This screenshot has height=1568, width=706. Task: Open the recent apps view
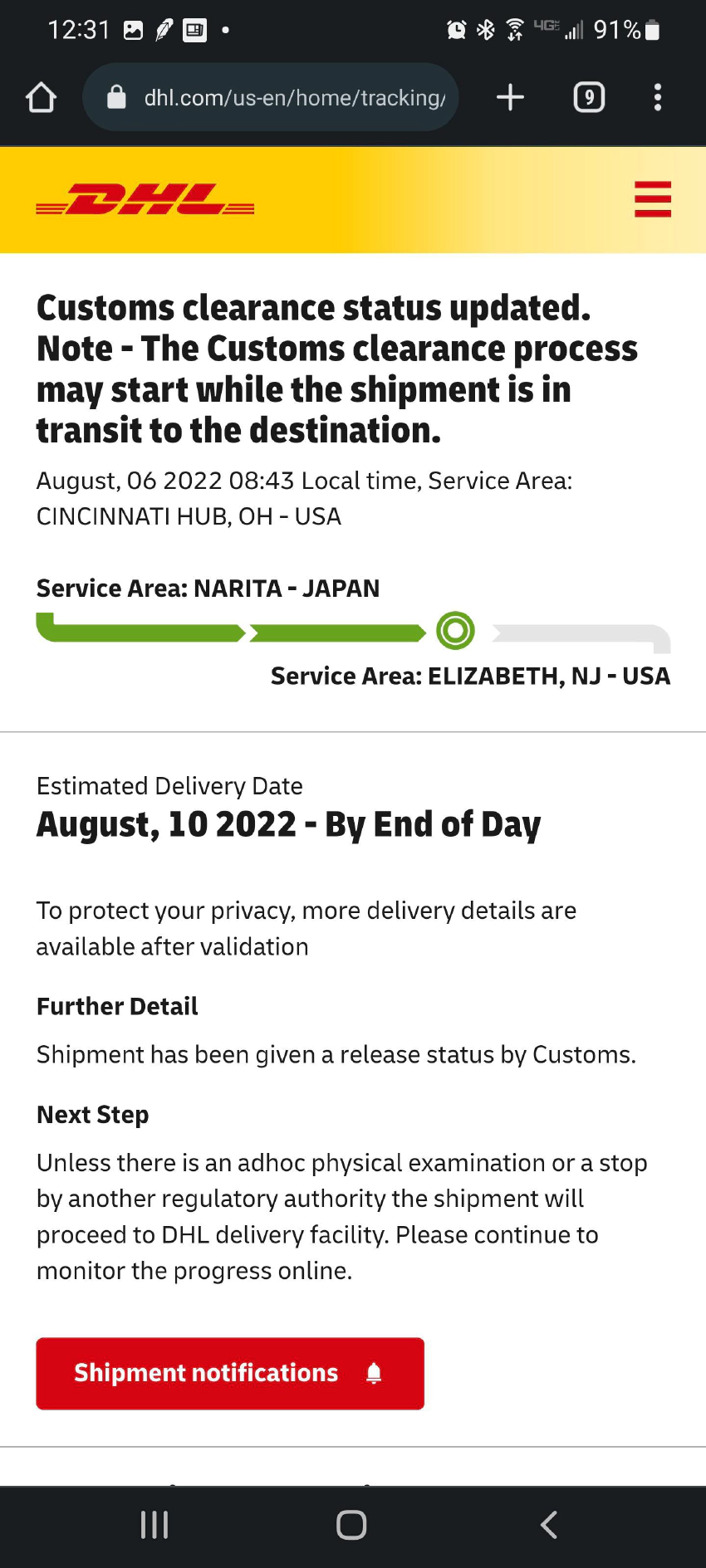point(154,1525)
